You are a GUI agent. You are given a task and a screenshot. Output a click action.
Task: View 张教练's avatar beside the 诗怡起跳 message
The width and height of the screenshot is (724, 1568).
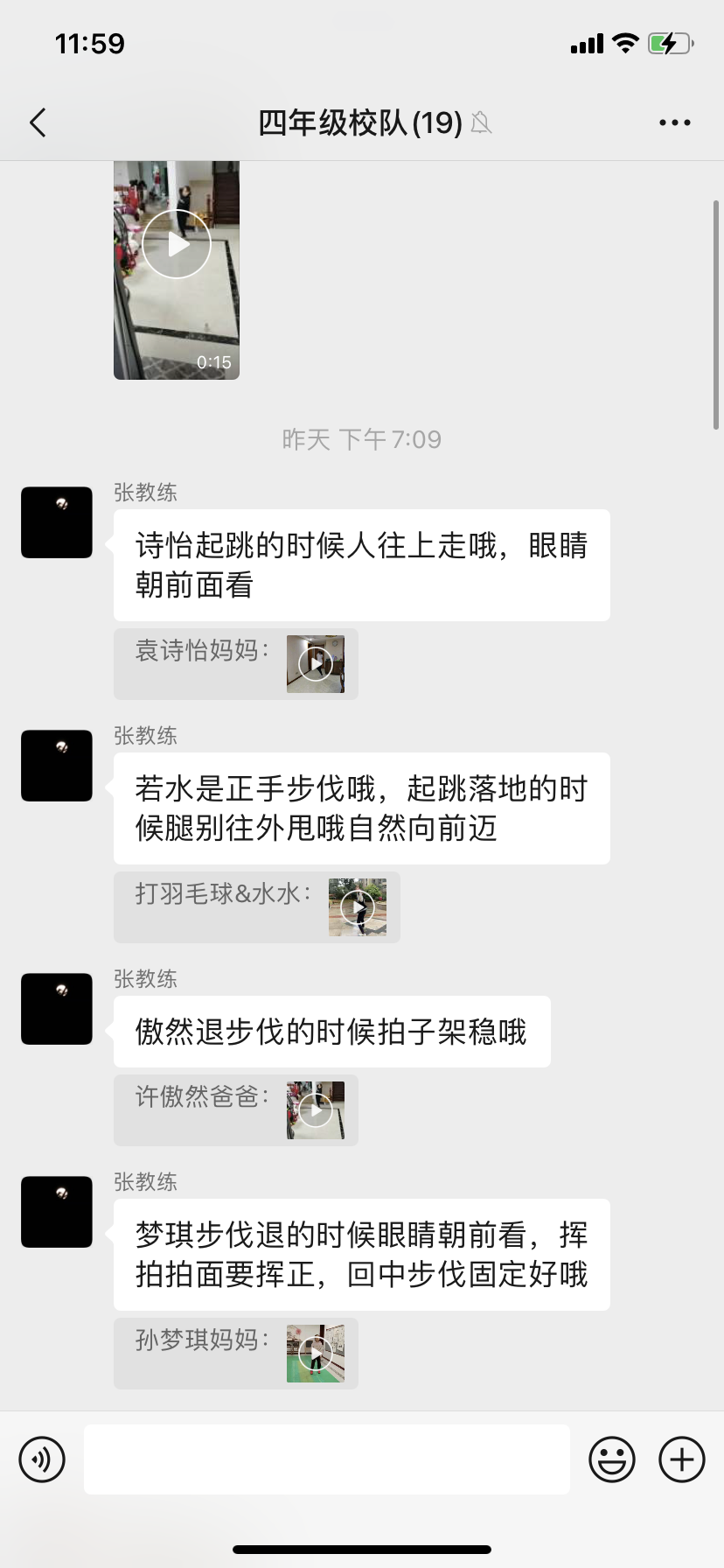coord(57,522)
